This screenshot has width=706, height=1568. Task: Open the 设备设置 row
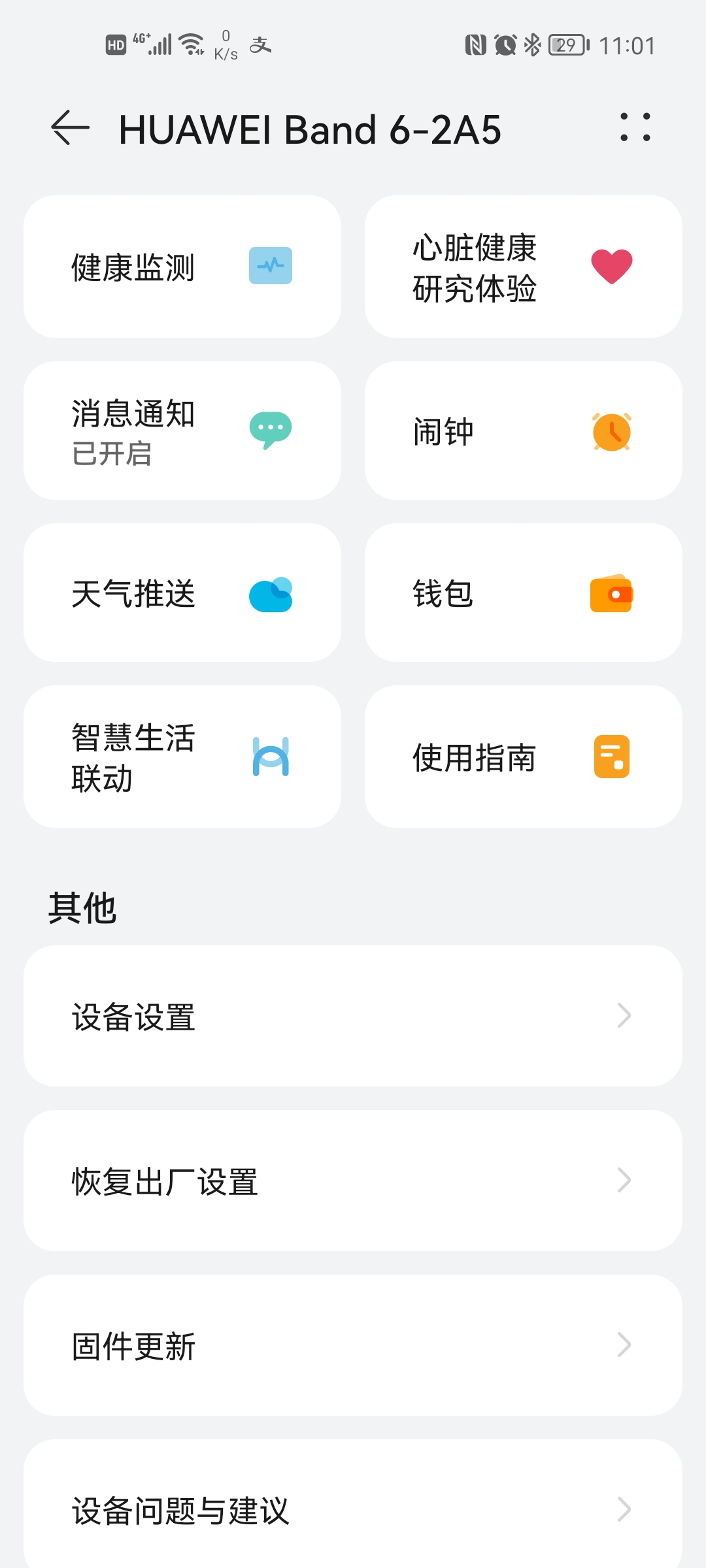tap(353, 1016)
